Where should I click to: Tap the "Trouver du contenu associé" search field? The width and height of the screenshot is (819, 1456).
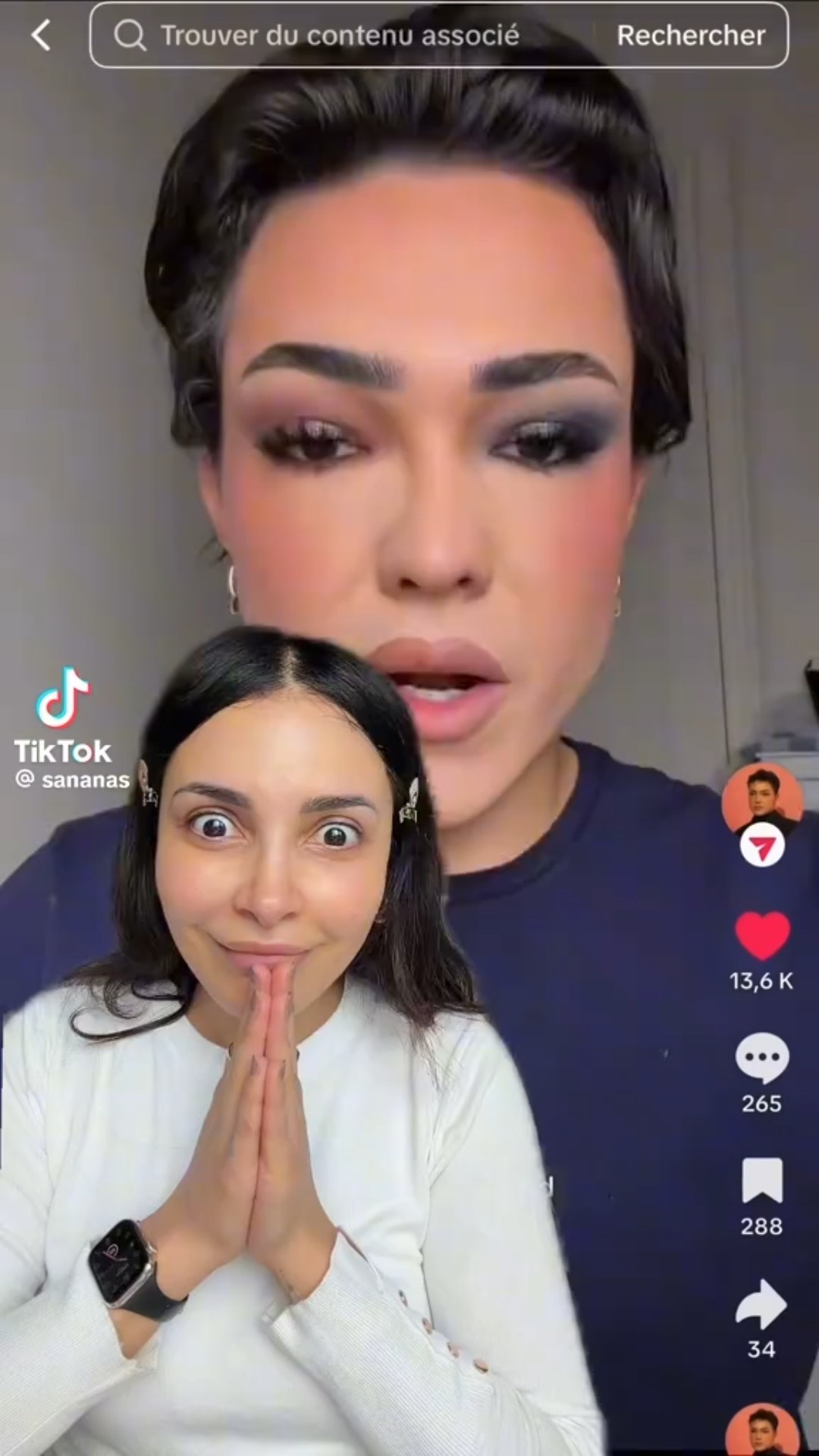tap(341, 36)
